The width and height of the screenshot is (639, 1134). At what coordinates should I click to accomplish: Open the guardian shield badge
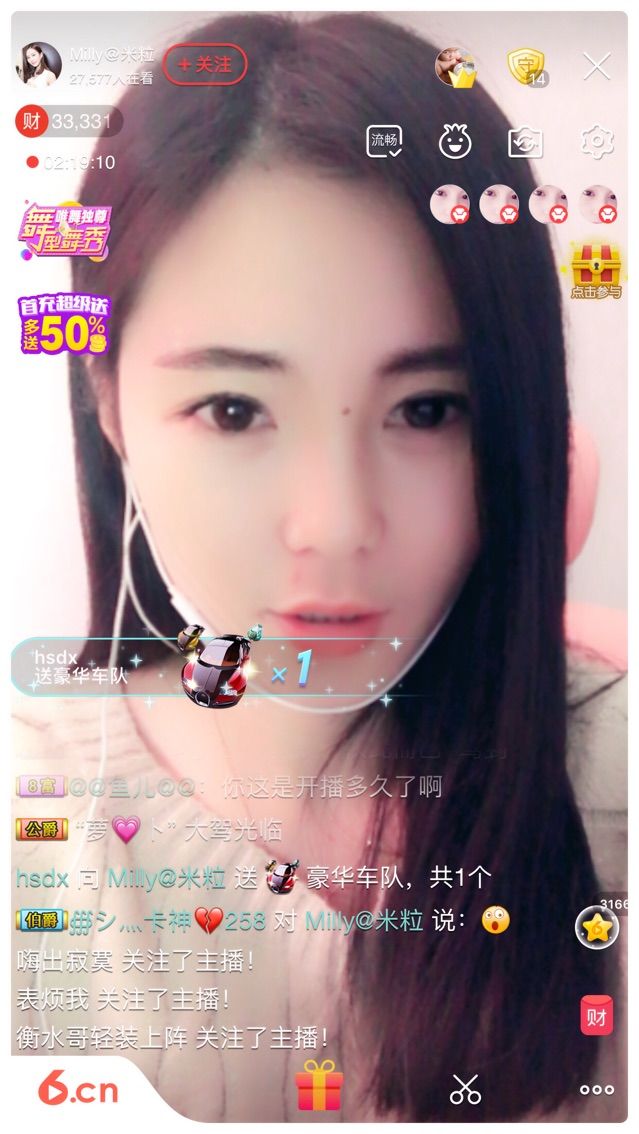525,67
